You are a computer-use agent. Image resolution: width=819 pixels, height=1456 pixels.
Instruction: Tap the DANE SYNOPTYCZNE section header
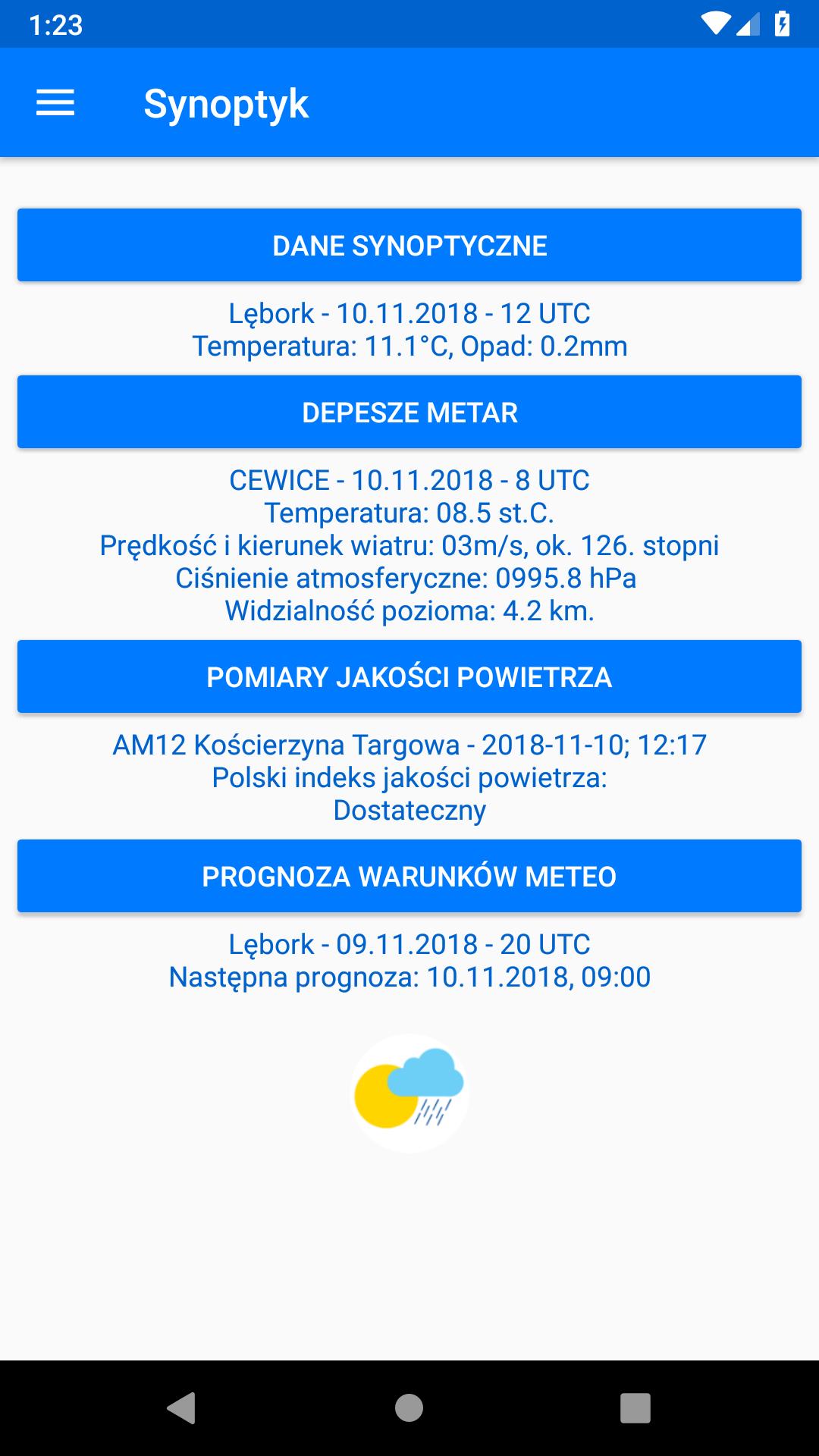409,244
